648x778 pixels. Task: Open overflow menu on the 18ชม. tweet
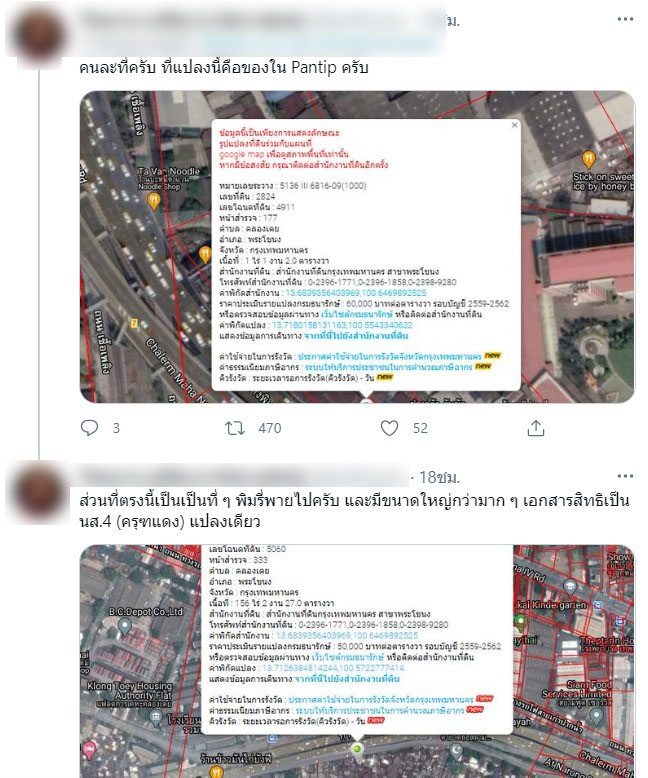(x=624, y=475)
